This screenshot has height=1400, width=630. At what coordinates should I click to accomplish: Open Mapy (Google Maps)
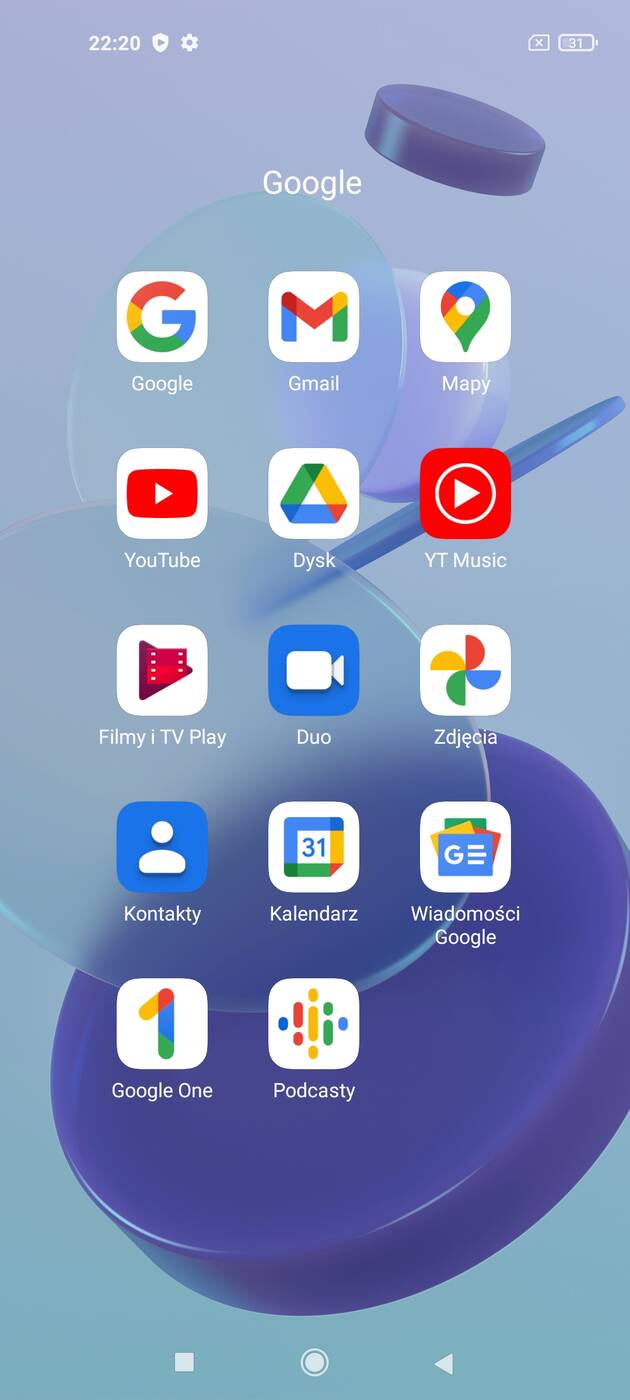[x=465, y=317]
